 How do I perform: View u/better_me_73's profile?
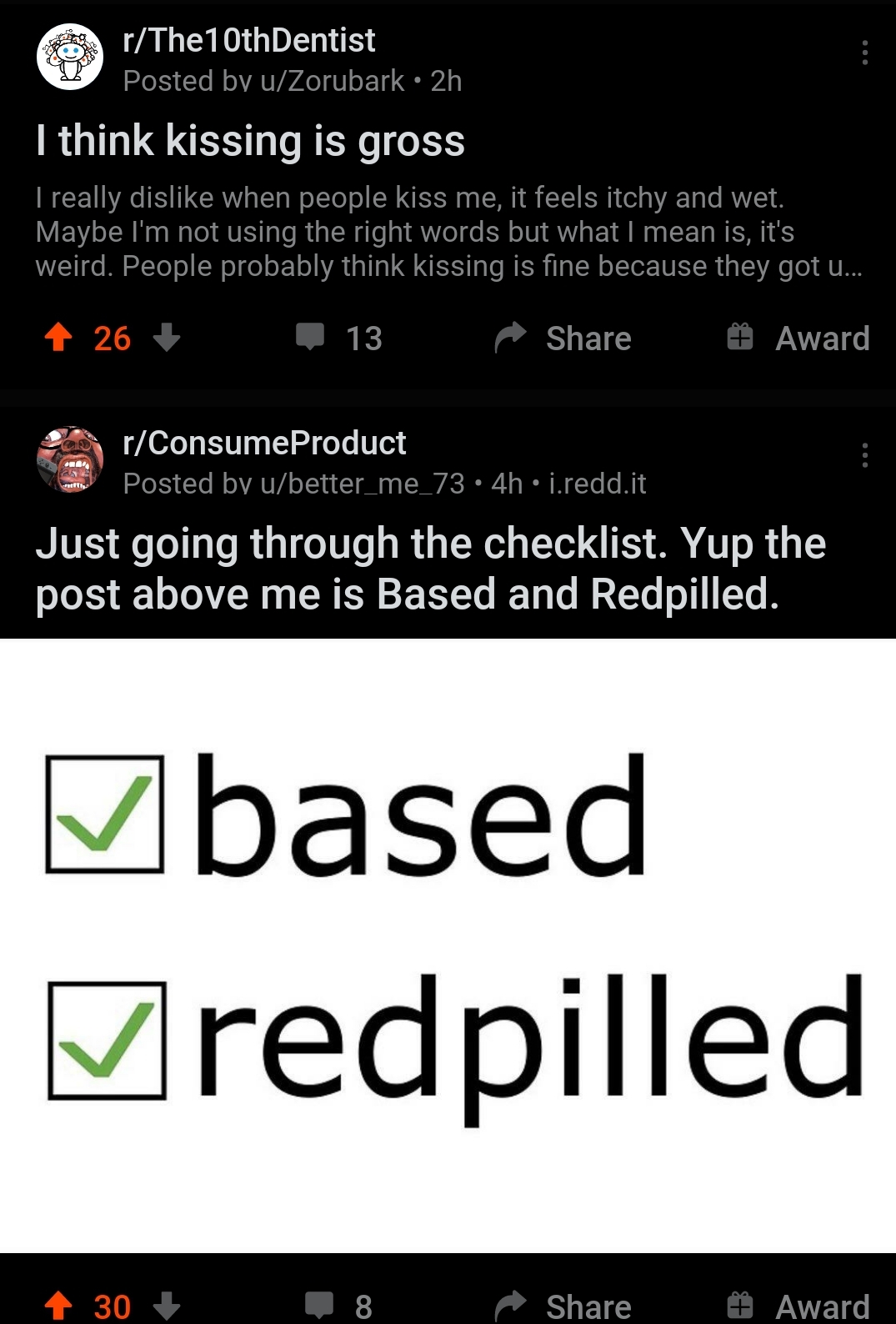point(362,484)
